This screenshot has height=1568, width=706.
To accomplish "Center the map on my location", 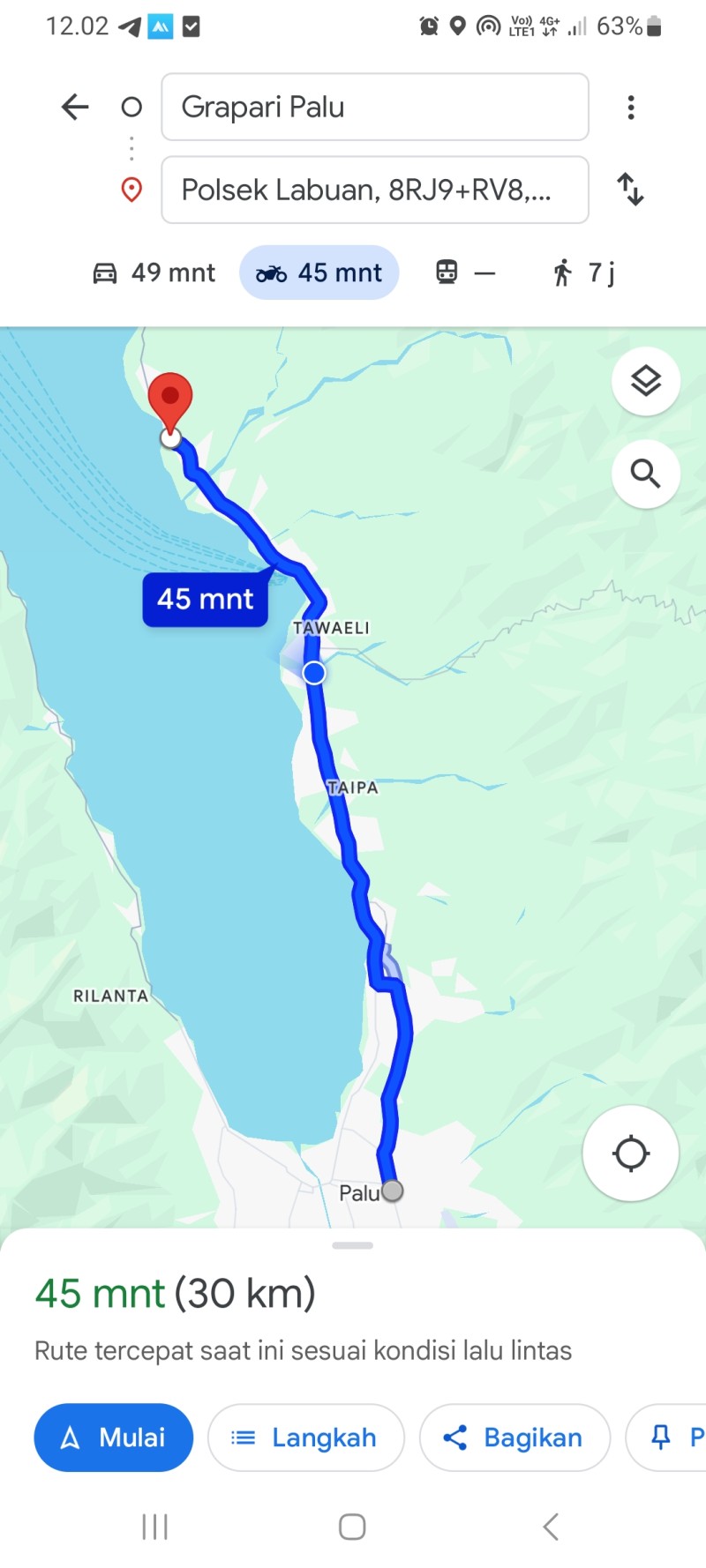I will point(630,1153).
